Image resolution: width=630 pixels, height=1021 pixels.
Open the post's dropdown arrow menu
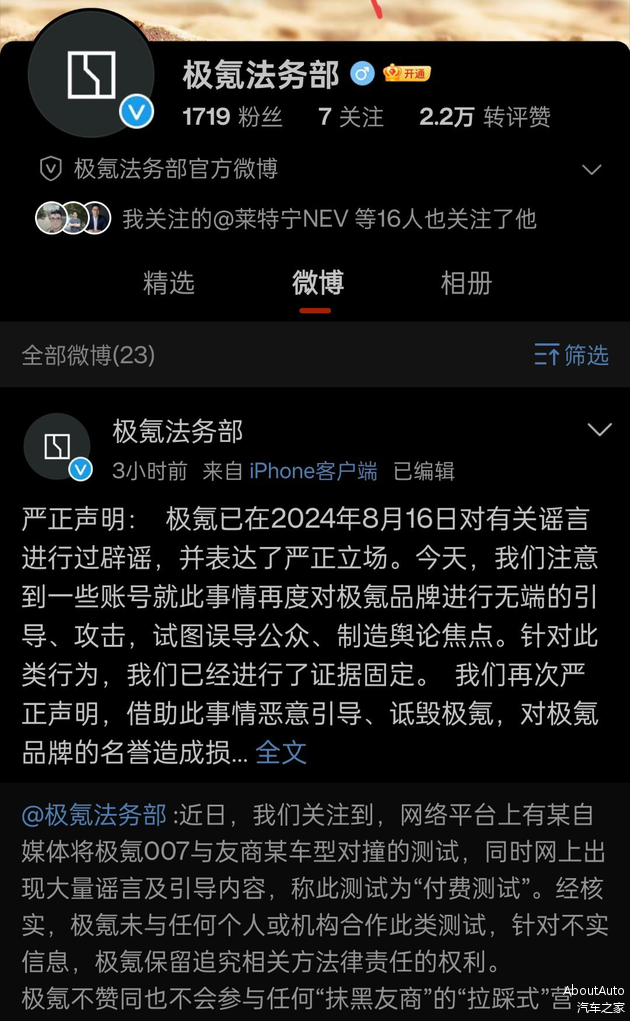(x=598, y=431)
